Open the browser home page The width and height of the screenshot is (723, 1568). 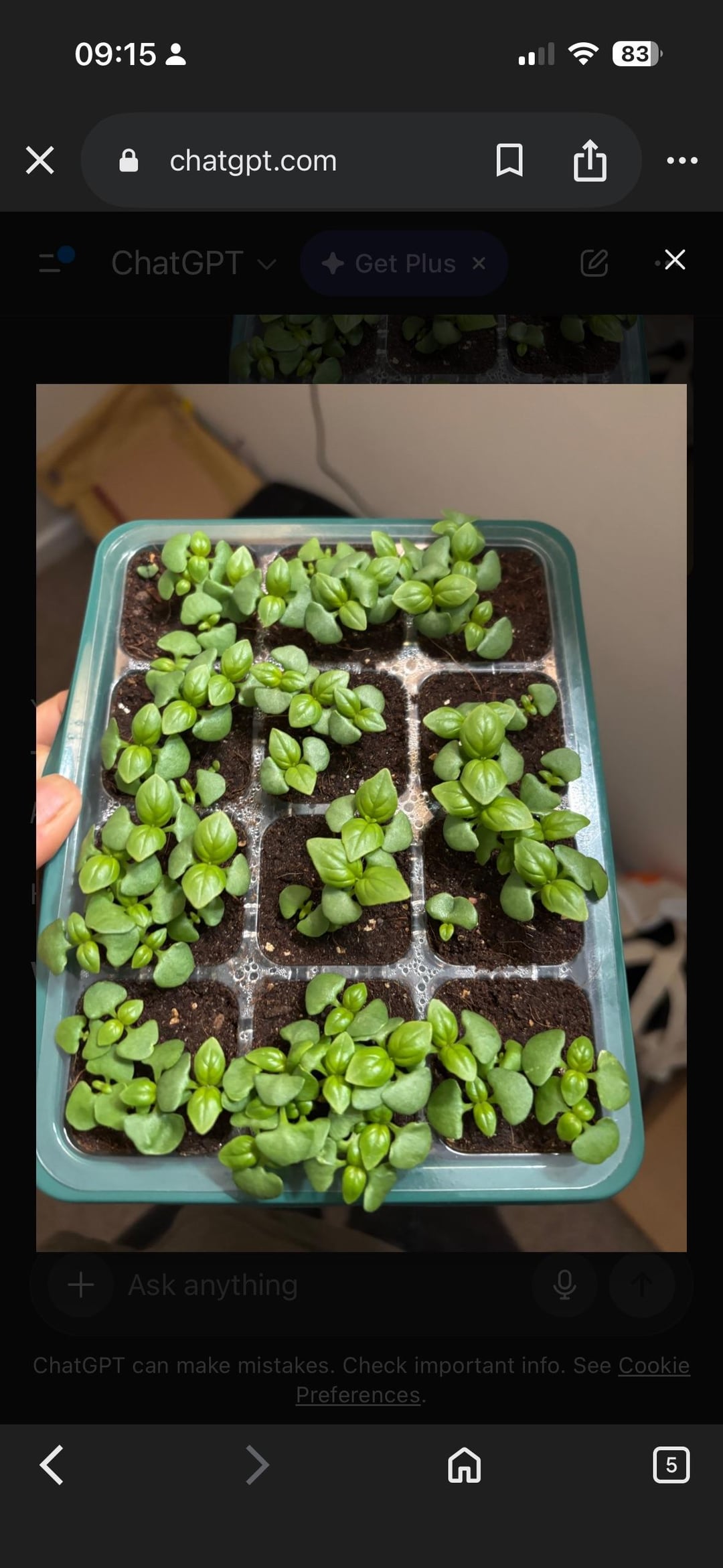(464, 1465)
